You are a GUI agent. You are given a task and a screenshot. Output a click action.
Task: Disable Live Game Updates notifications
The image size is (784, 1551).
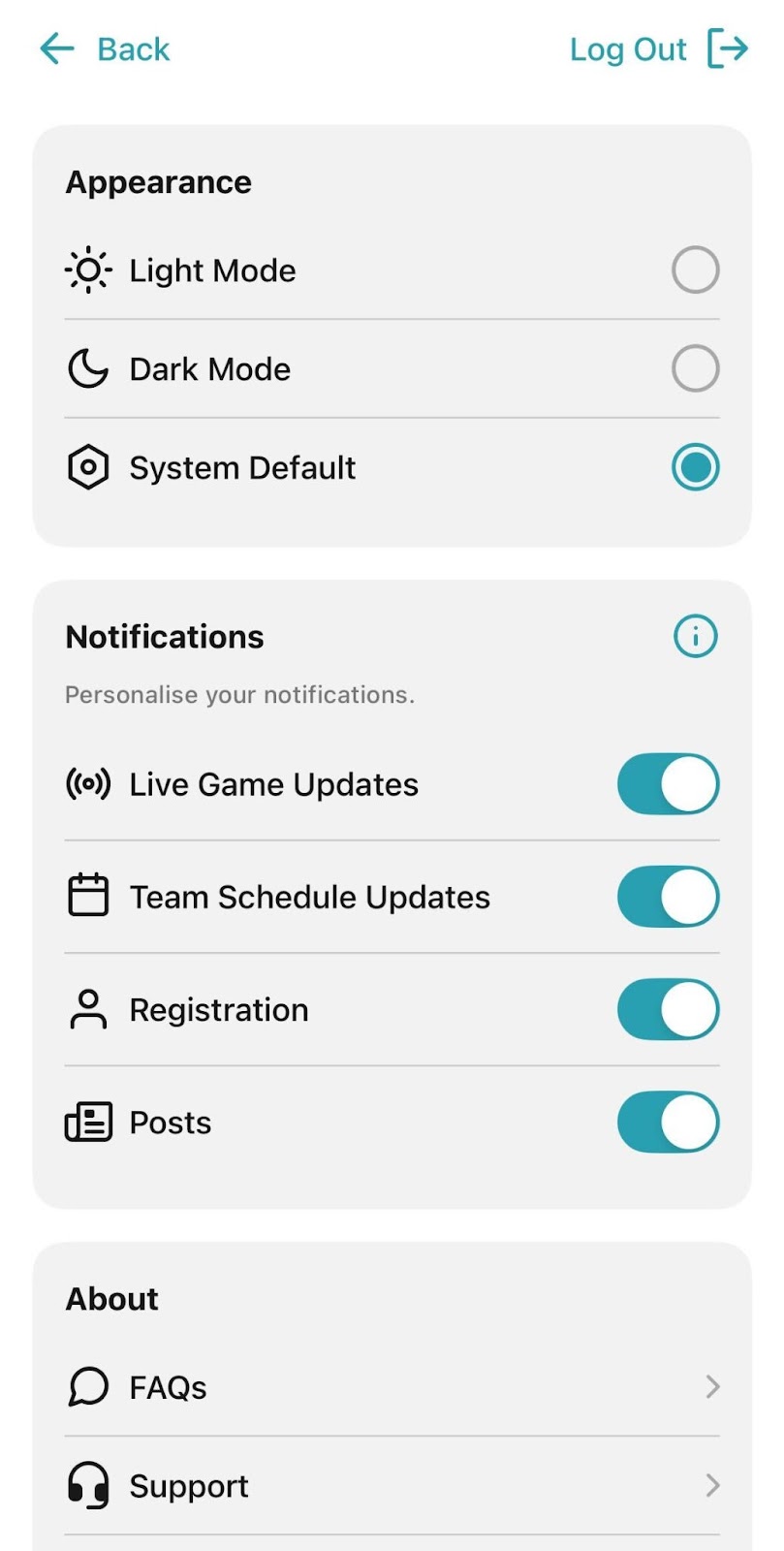pos(668,784)
